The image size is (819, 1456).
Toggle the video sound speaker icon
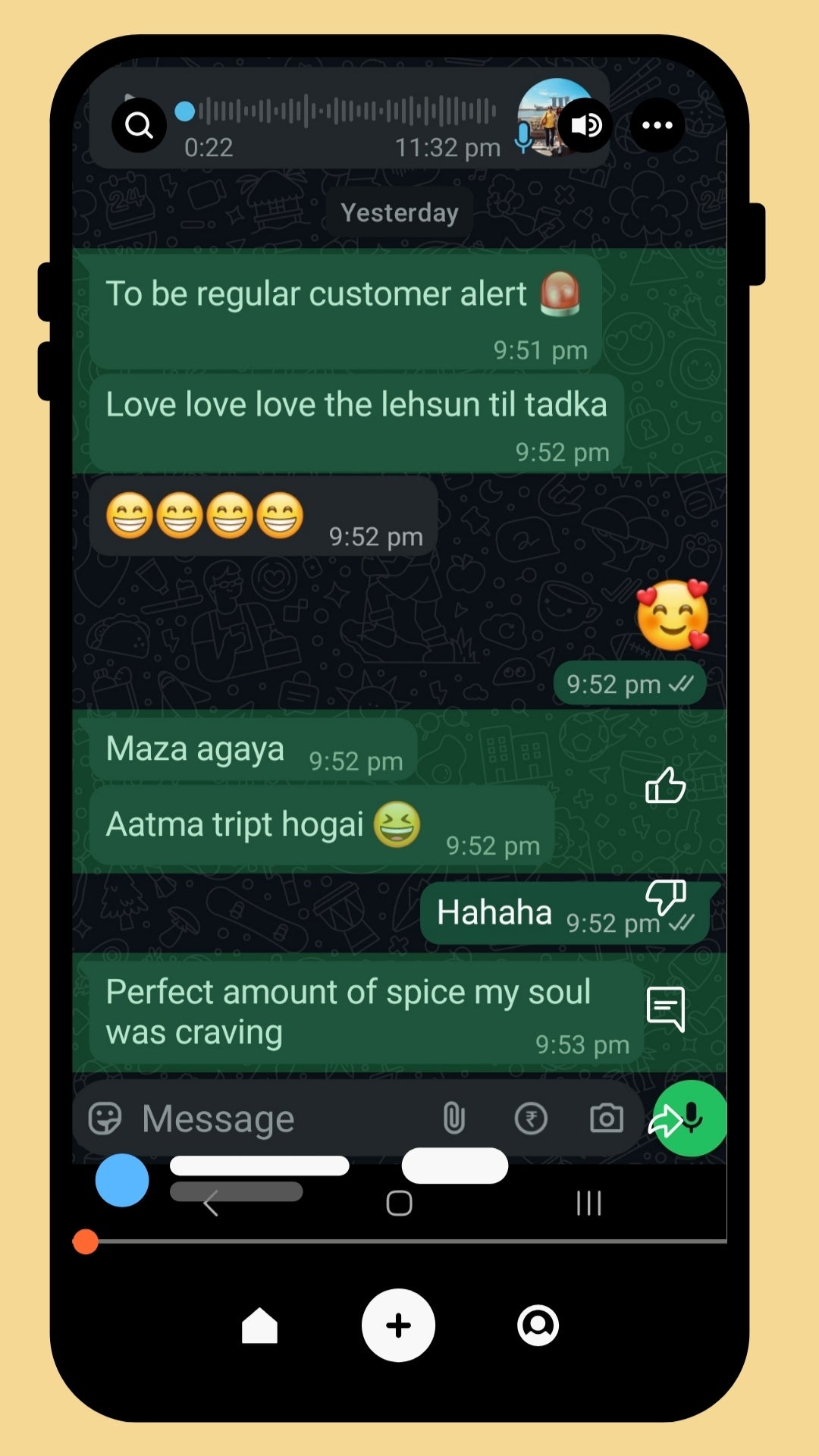pyautogui.click(x=585, y=125)
